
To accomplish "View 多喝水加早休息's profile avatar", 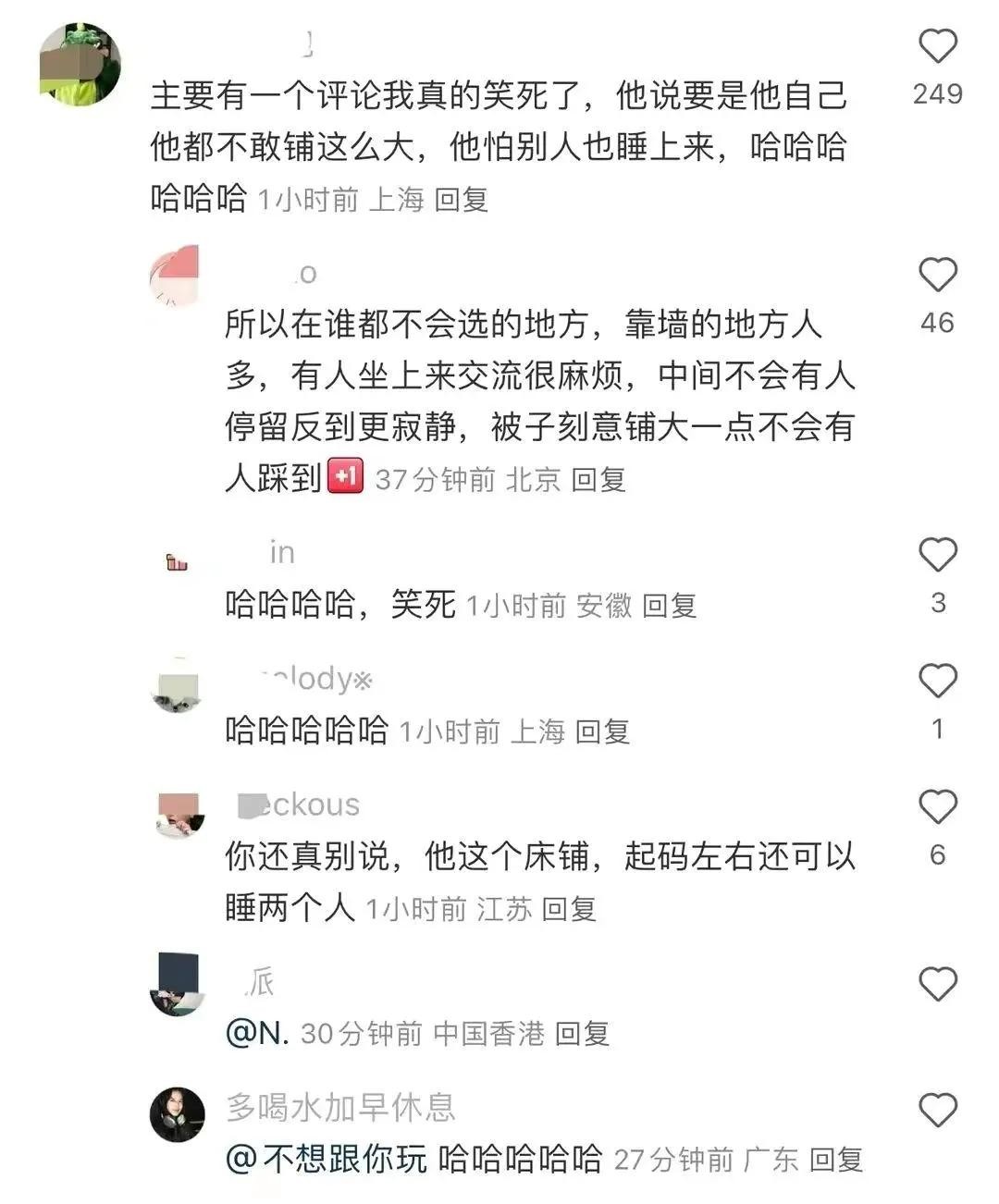I will 177,1114.
